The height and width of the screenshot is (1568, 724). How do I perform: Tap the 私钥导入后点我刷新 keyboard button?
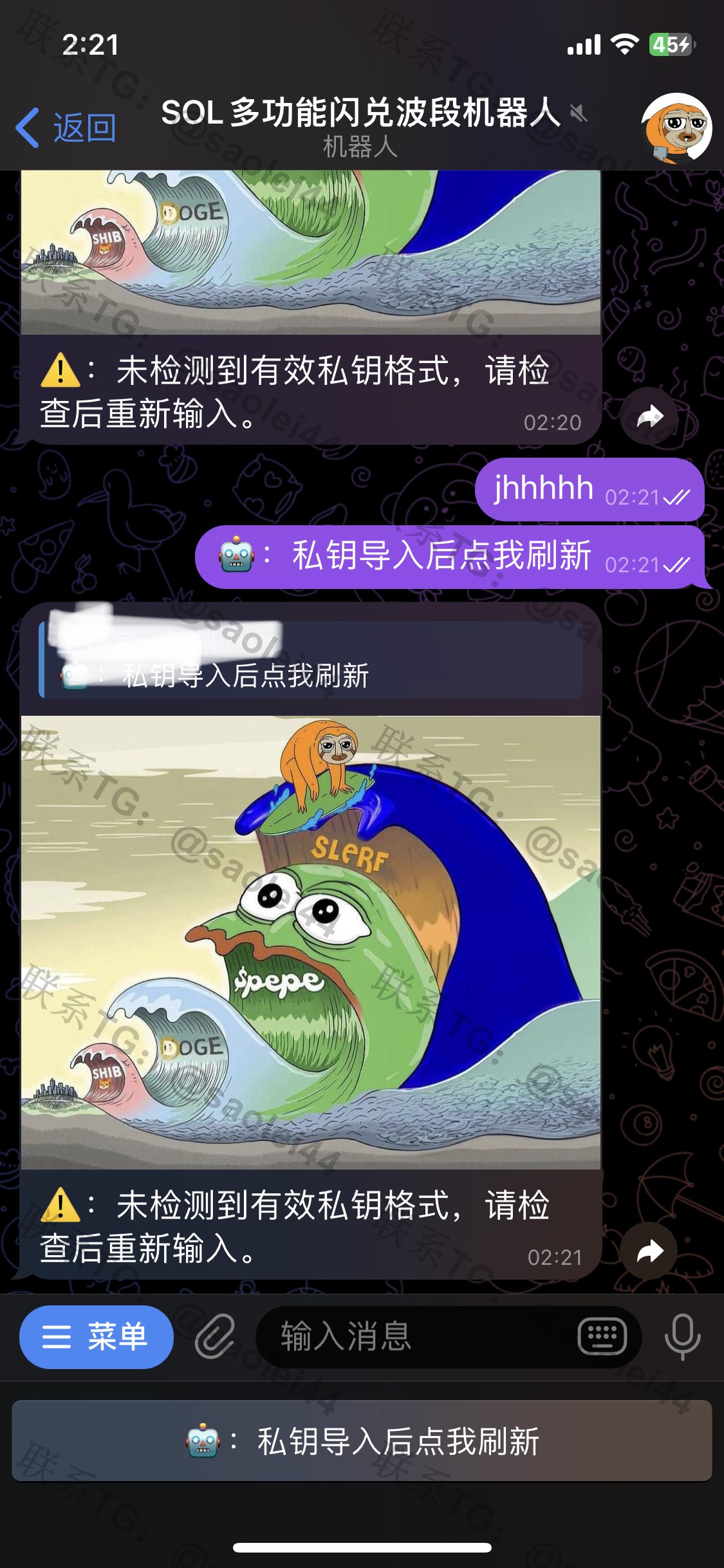[362, 1441]
